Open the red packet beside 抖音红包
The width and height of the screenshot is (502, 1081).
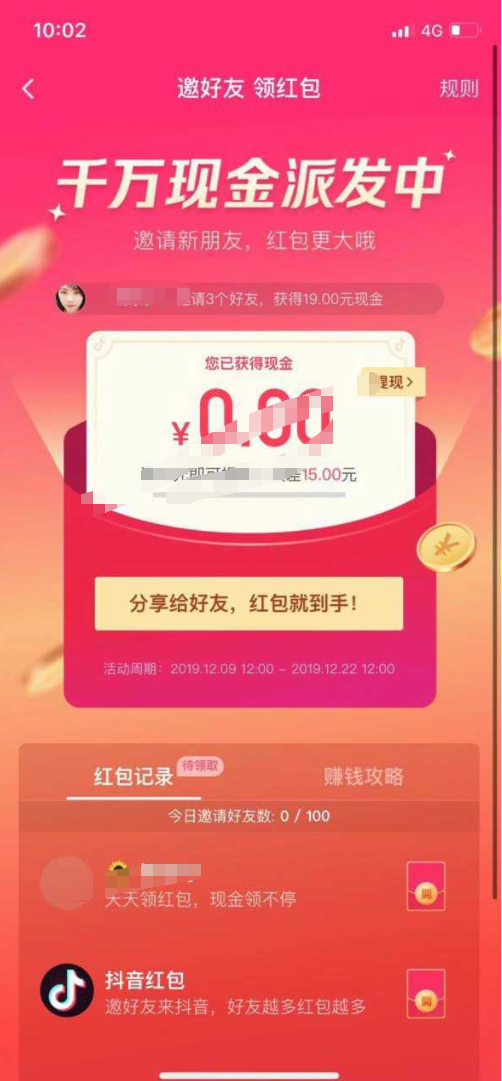tap(425, 993)
